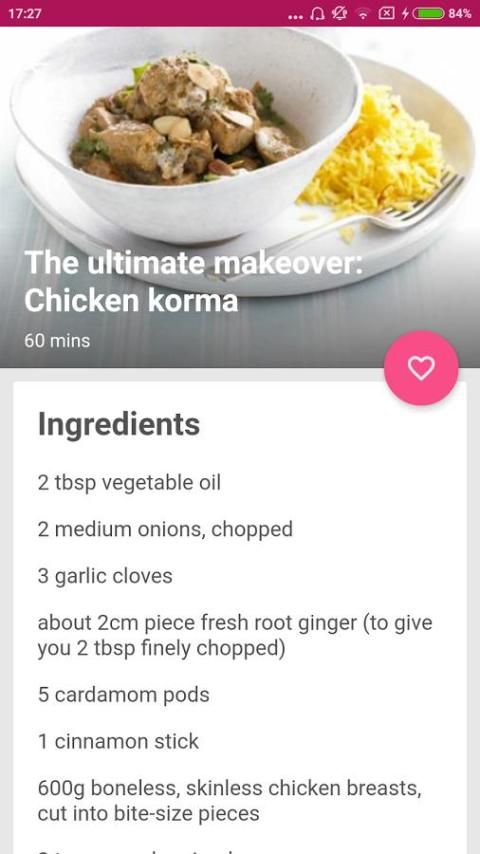Favorite the Chicken korma recipe
This screenshot has height=854, width=480.
(421, 368)
